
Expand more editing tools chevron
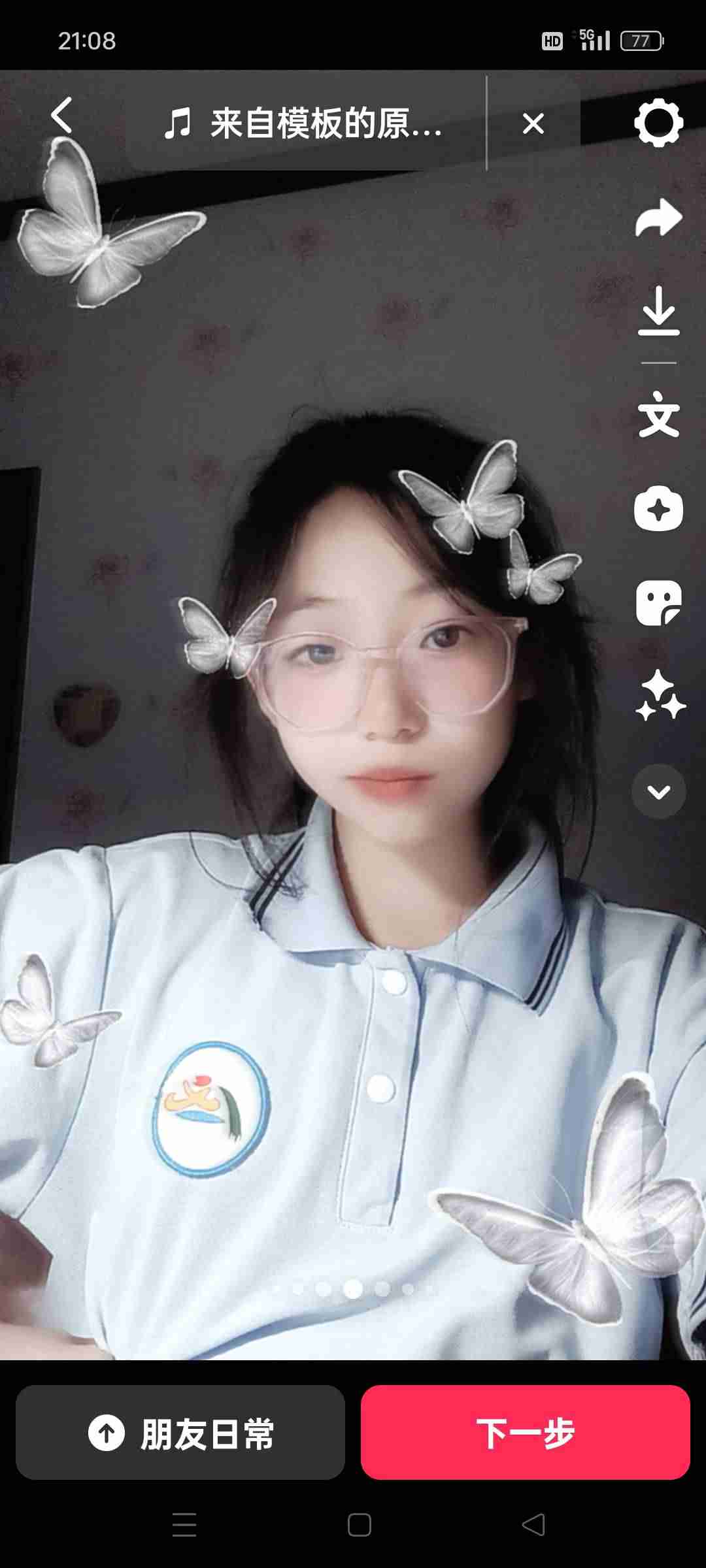tap(658, 791)
